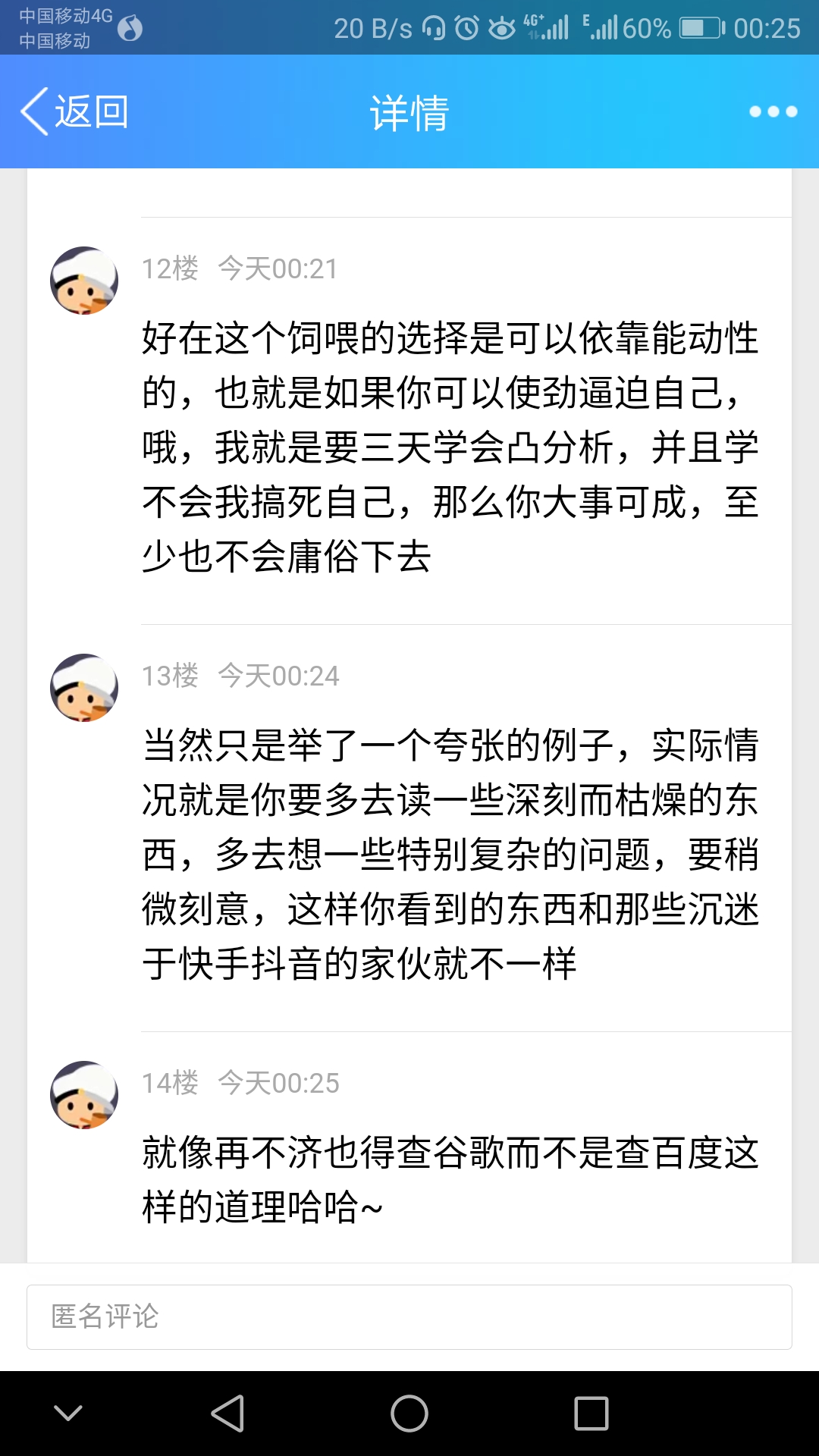Open the three-dot overflow menu
This screenshot has width=819, height=1456.
tap(773, 111)
